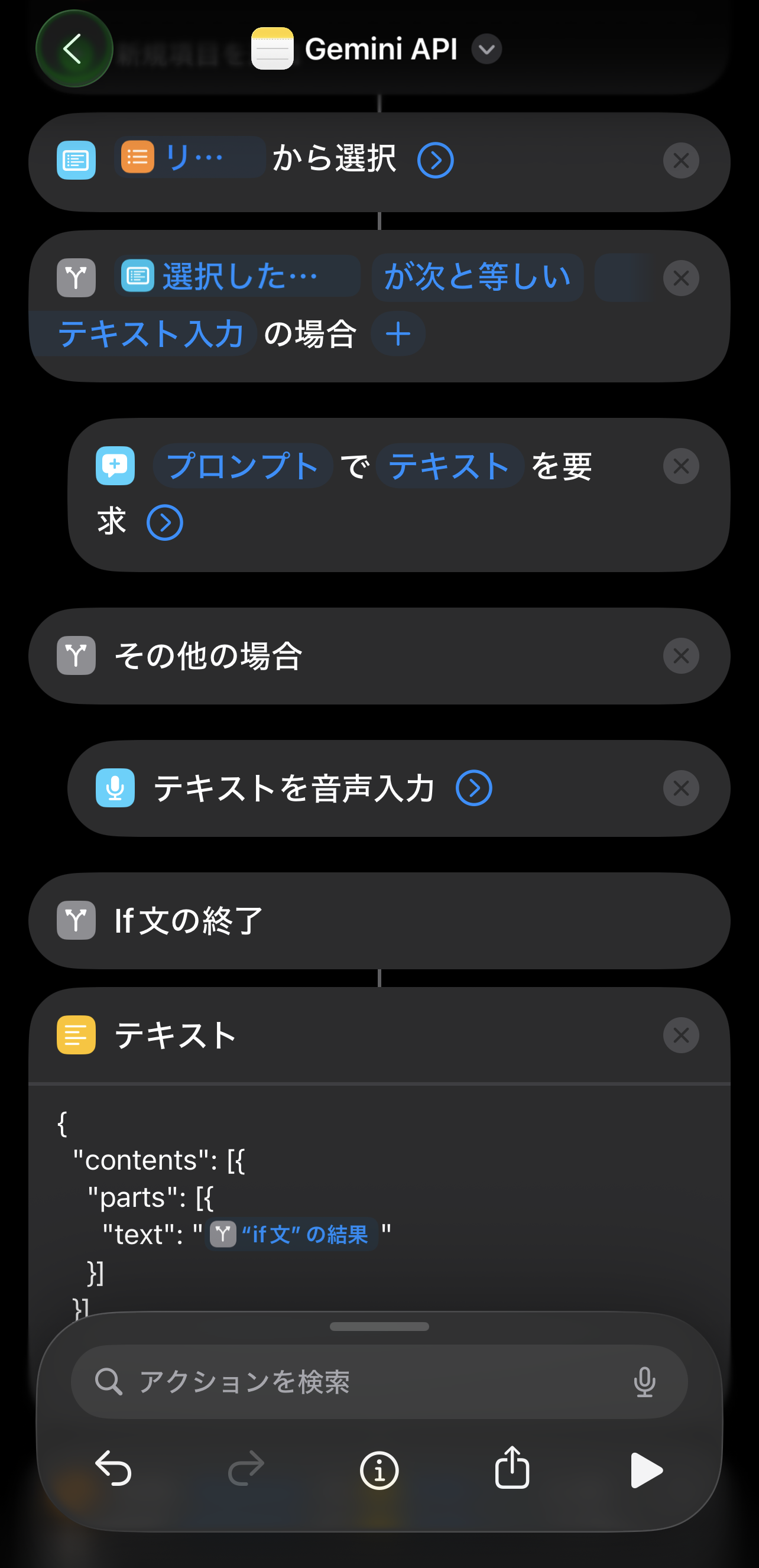Change the が次と等しい condition
The width and height of the screenshot is (759, 1568).
tap(477, 278)
